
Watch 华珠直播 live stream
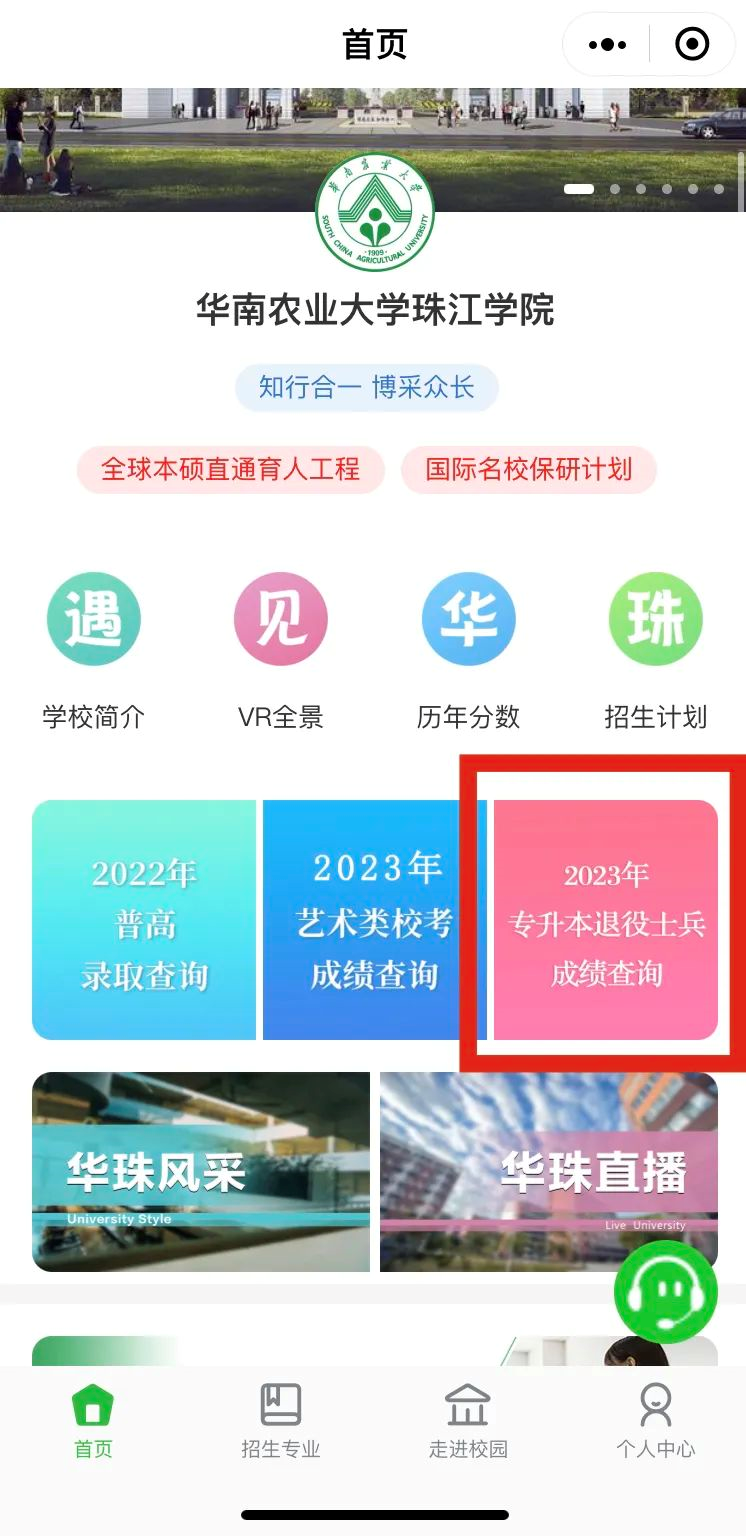tap(548, 1171)
